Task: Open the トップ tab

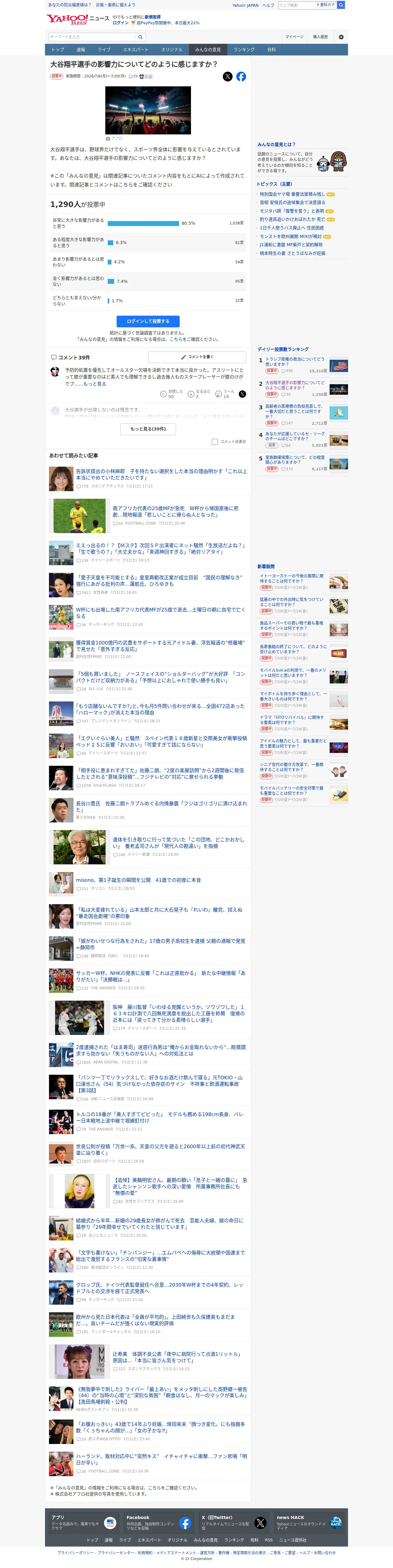Action: pos(58,50)
